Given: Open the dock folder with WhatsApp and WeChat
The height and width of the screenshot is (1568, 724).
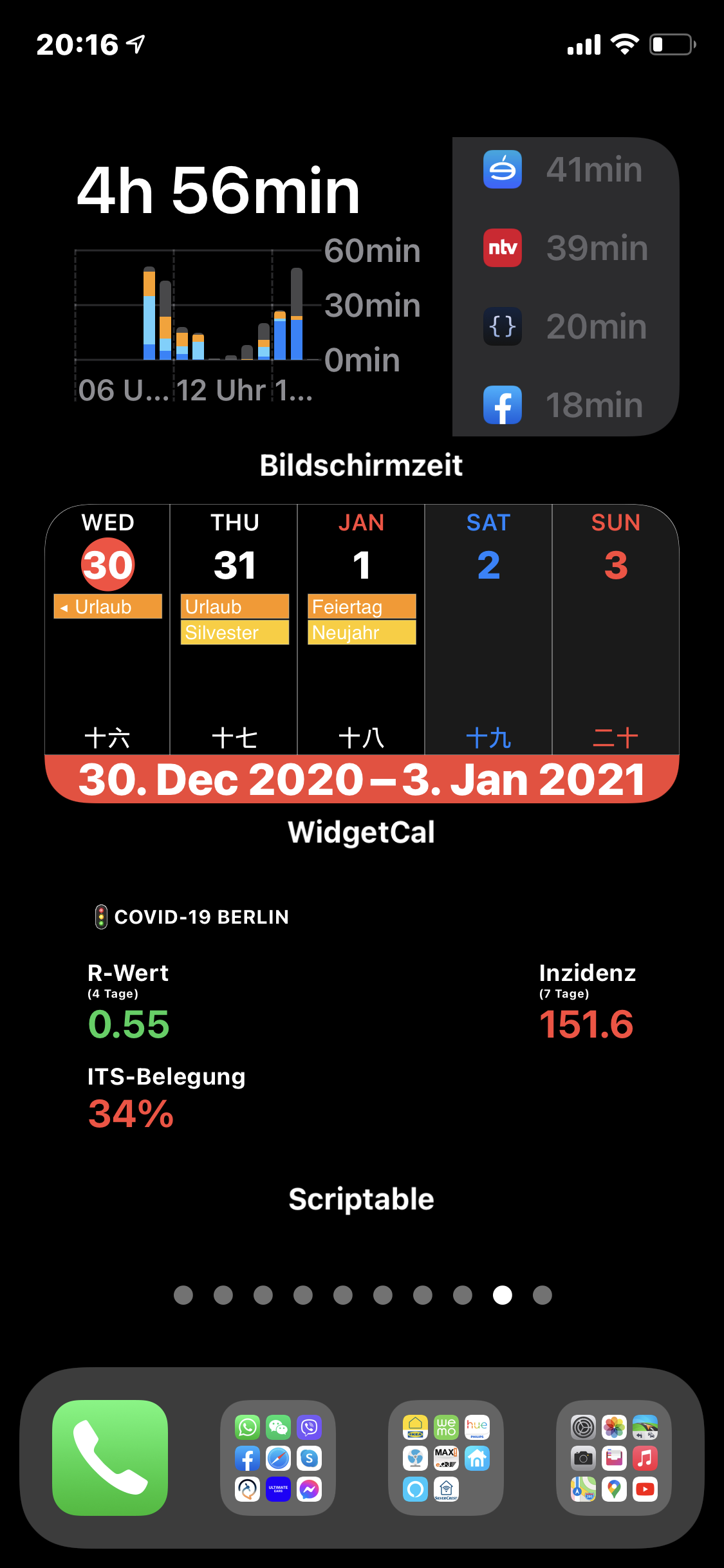Looking at the screenshot, I should coord(278,1457).
